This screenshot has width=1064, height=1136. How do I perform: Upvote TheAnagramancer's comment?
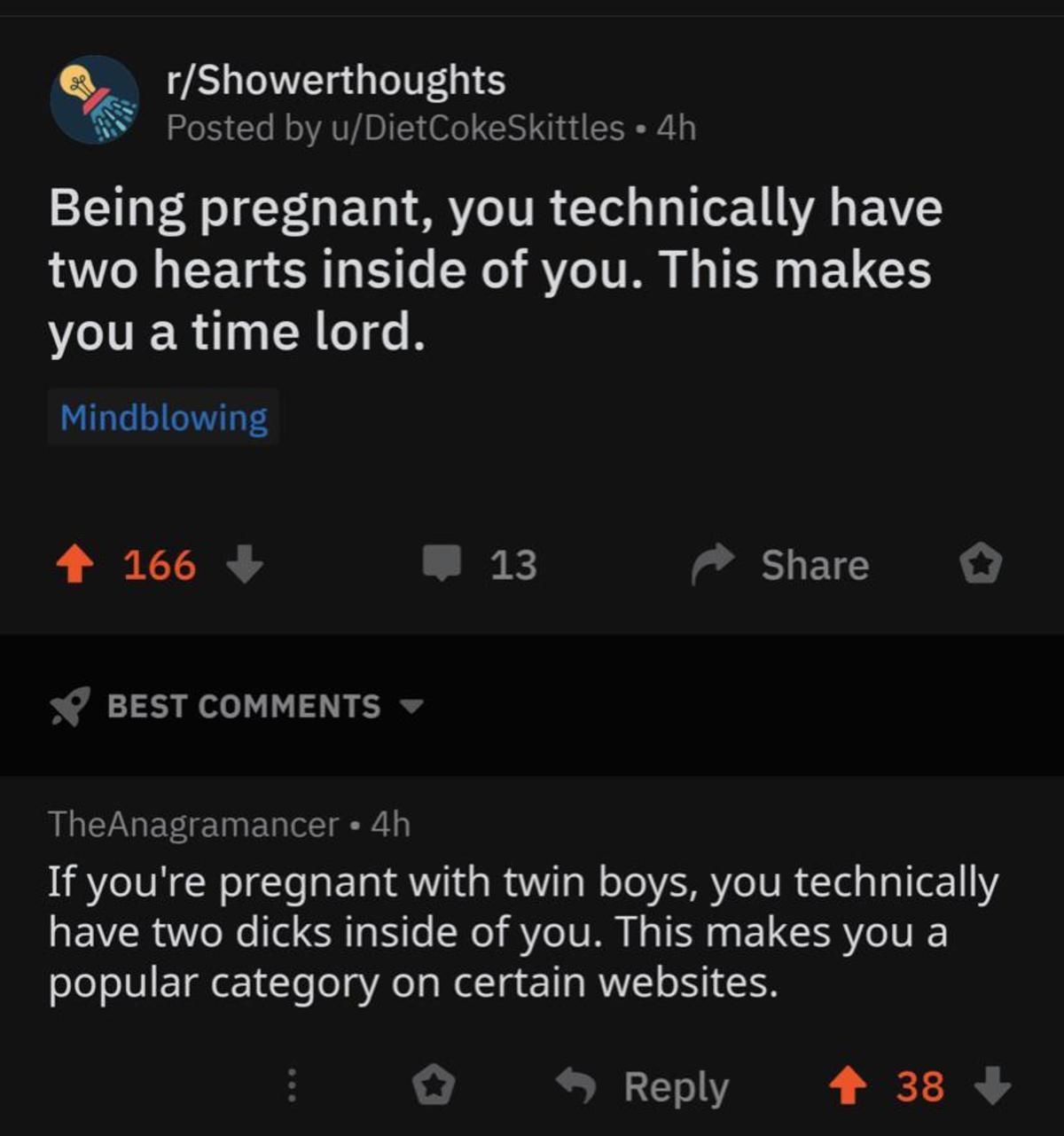tap(847, 1086)
